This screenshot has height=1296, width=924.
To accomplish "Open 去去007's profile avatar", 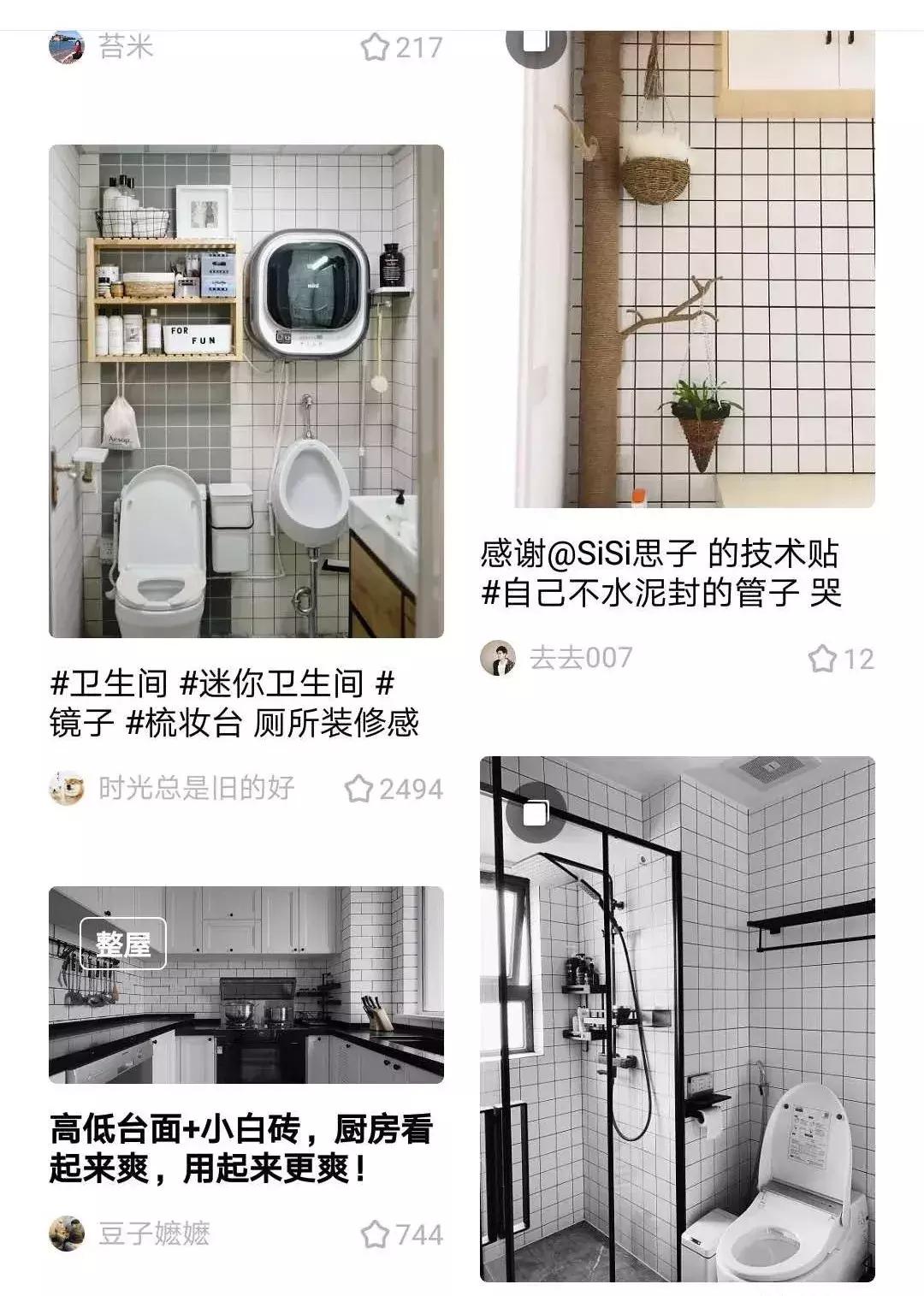I will click(x=501, y=659).
